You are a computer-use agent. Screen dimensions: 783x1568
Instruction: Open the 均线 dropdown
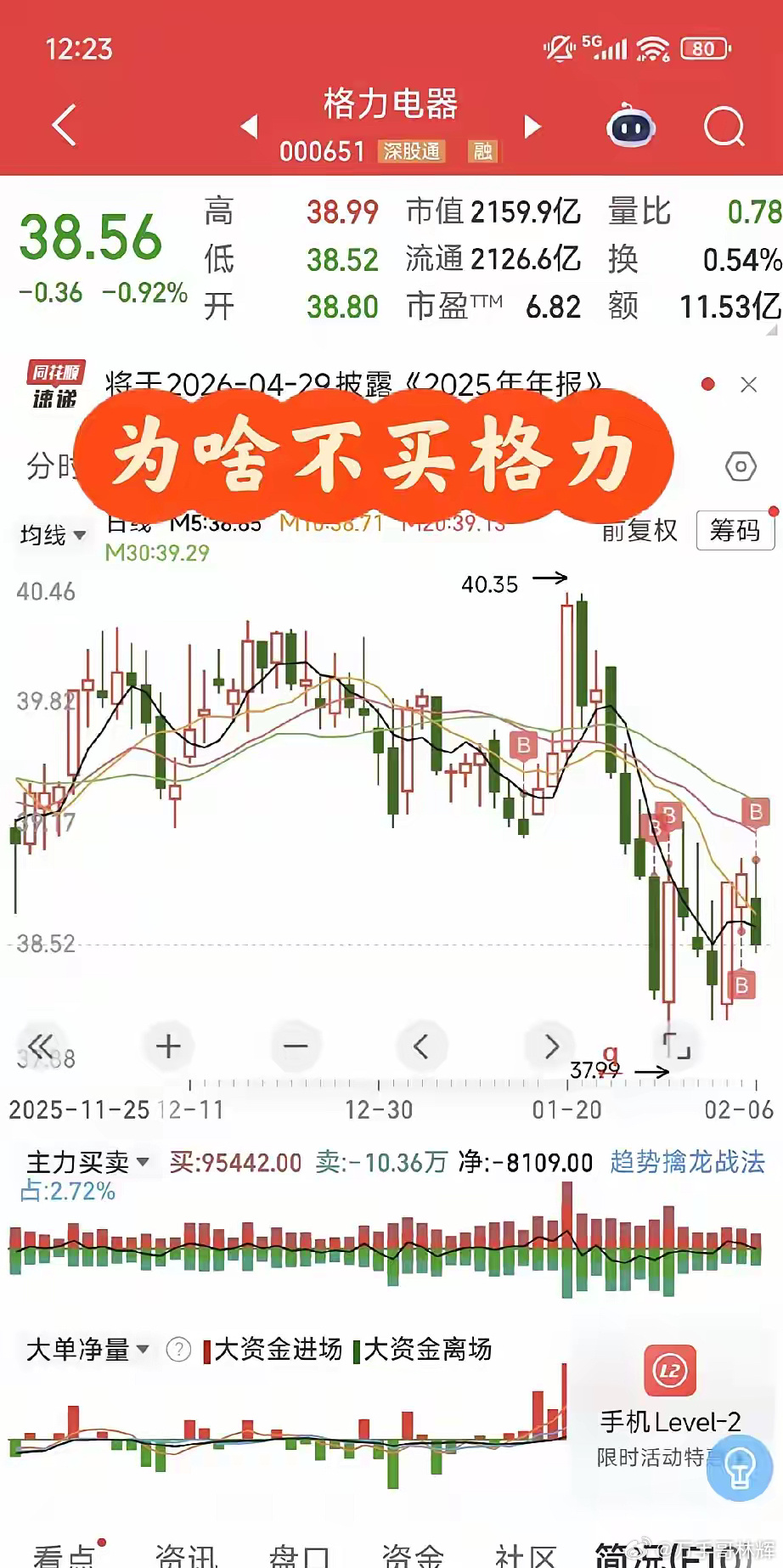51,535
